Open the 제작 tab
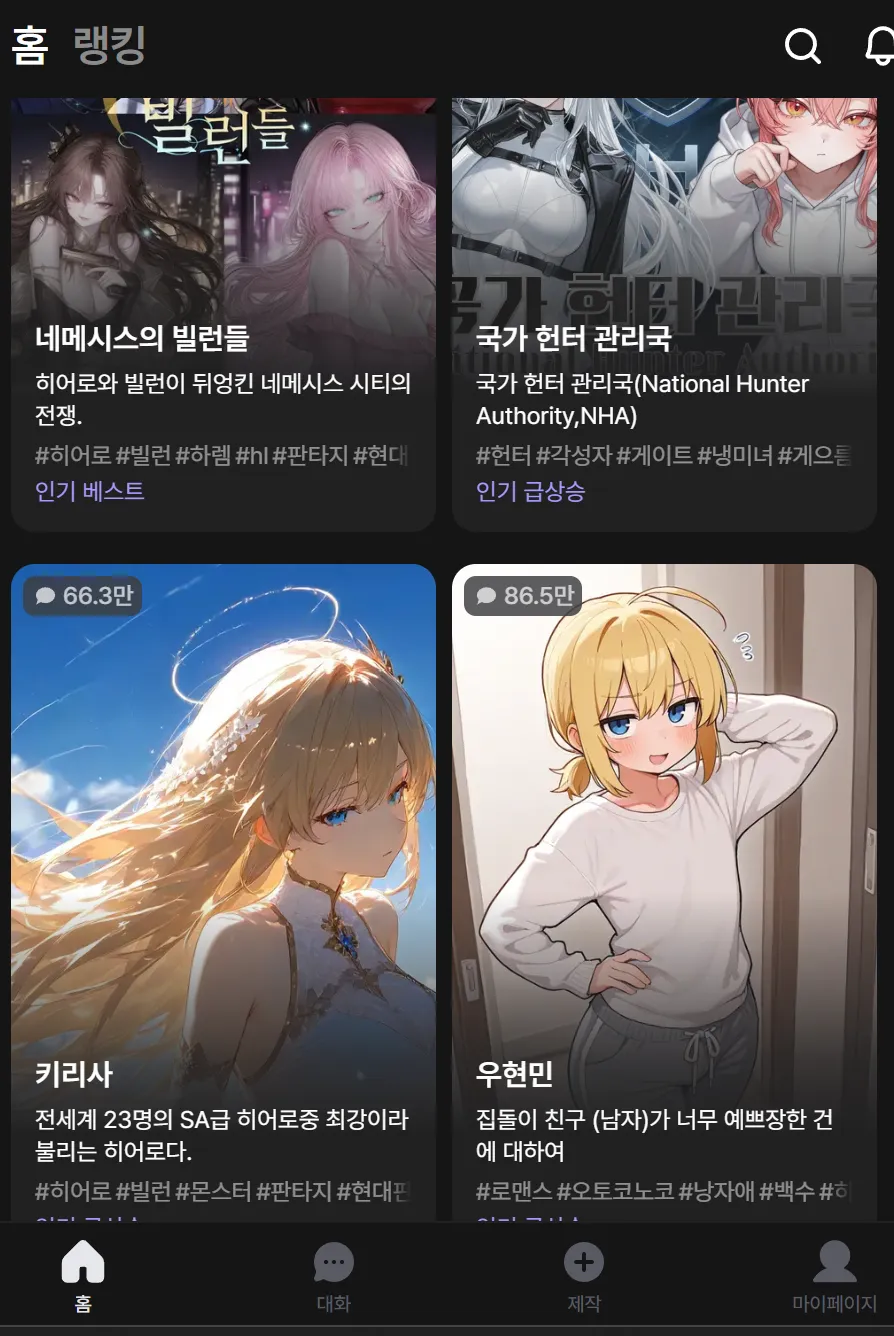 click(x=584, y=1276)
